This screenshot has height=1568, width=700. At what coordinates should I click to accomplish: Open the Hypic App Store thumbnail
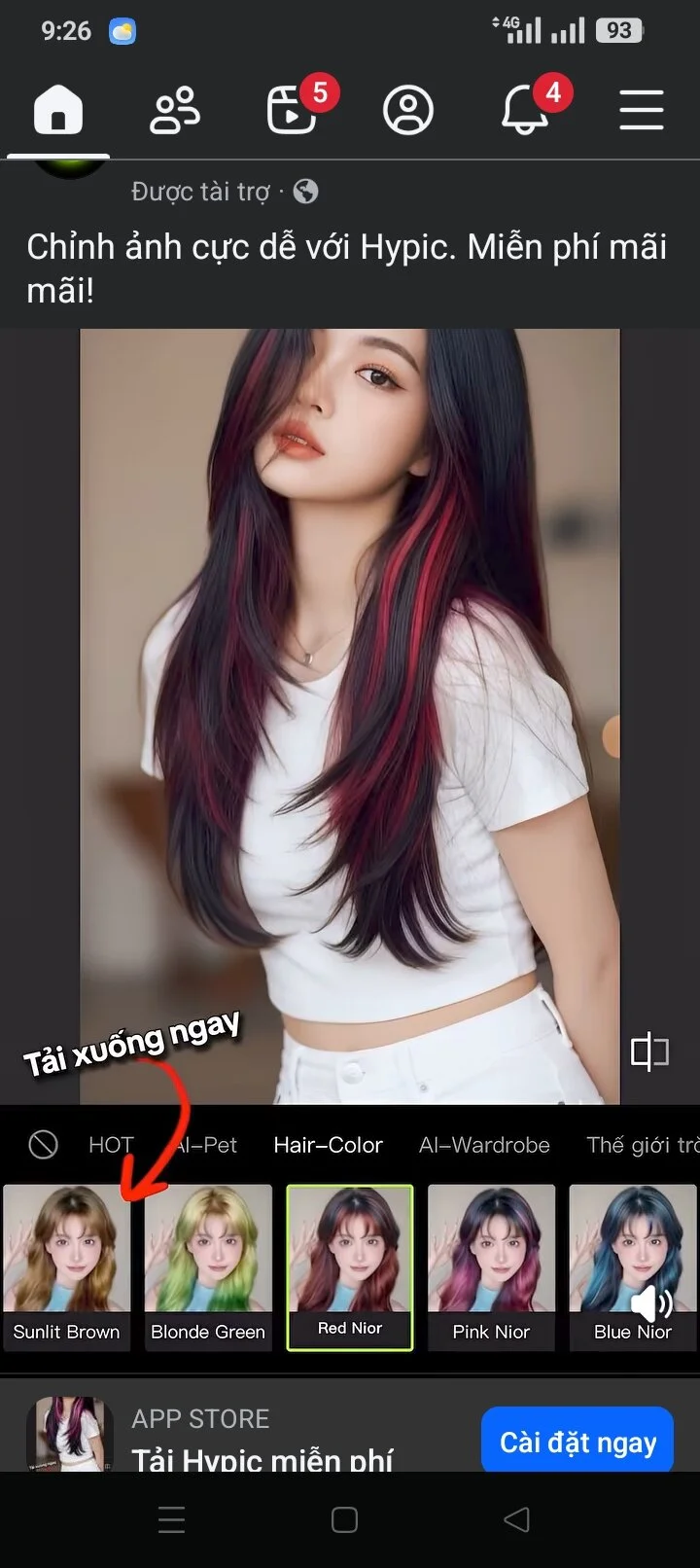66,1434
